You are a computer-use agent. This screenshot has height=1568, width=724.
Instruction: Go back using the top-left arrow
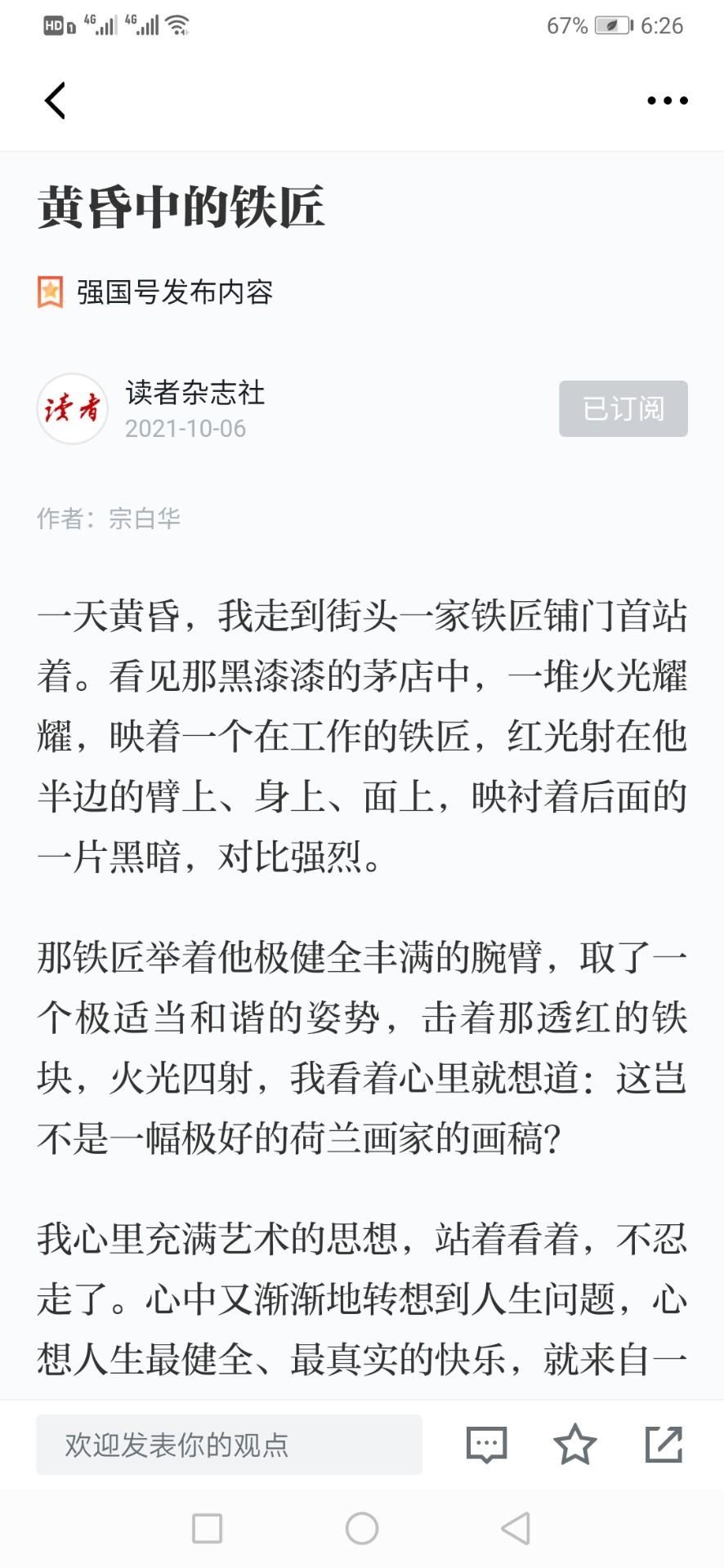[x=55, y=100]
